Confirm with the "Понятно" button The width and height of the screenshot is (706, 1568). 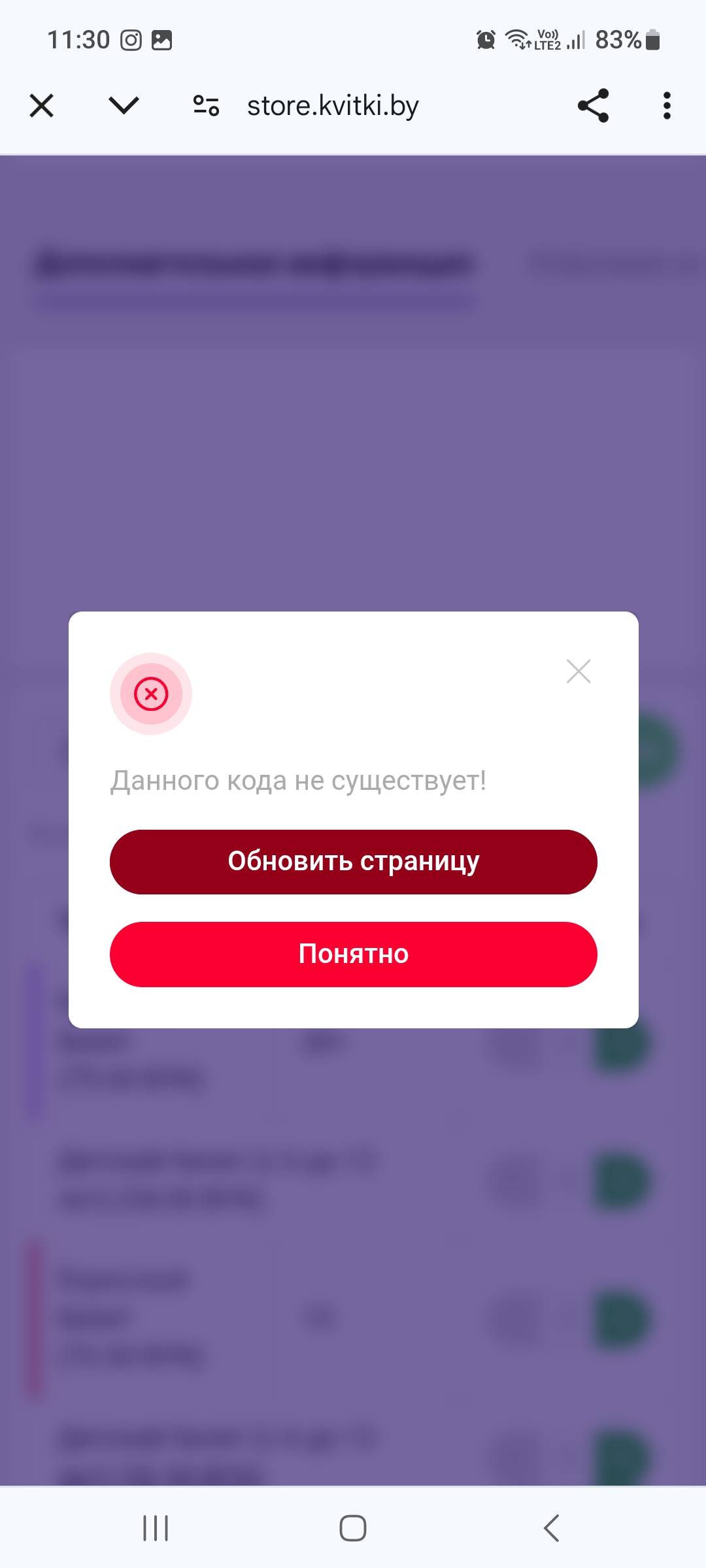[x=353, y=954]
